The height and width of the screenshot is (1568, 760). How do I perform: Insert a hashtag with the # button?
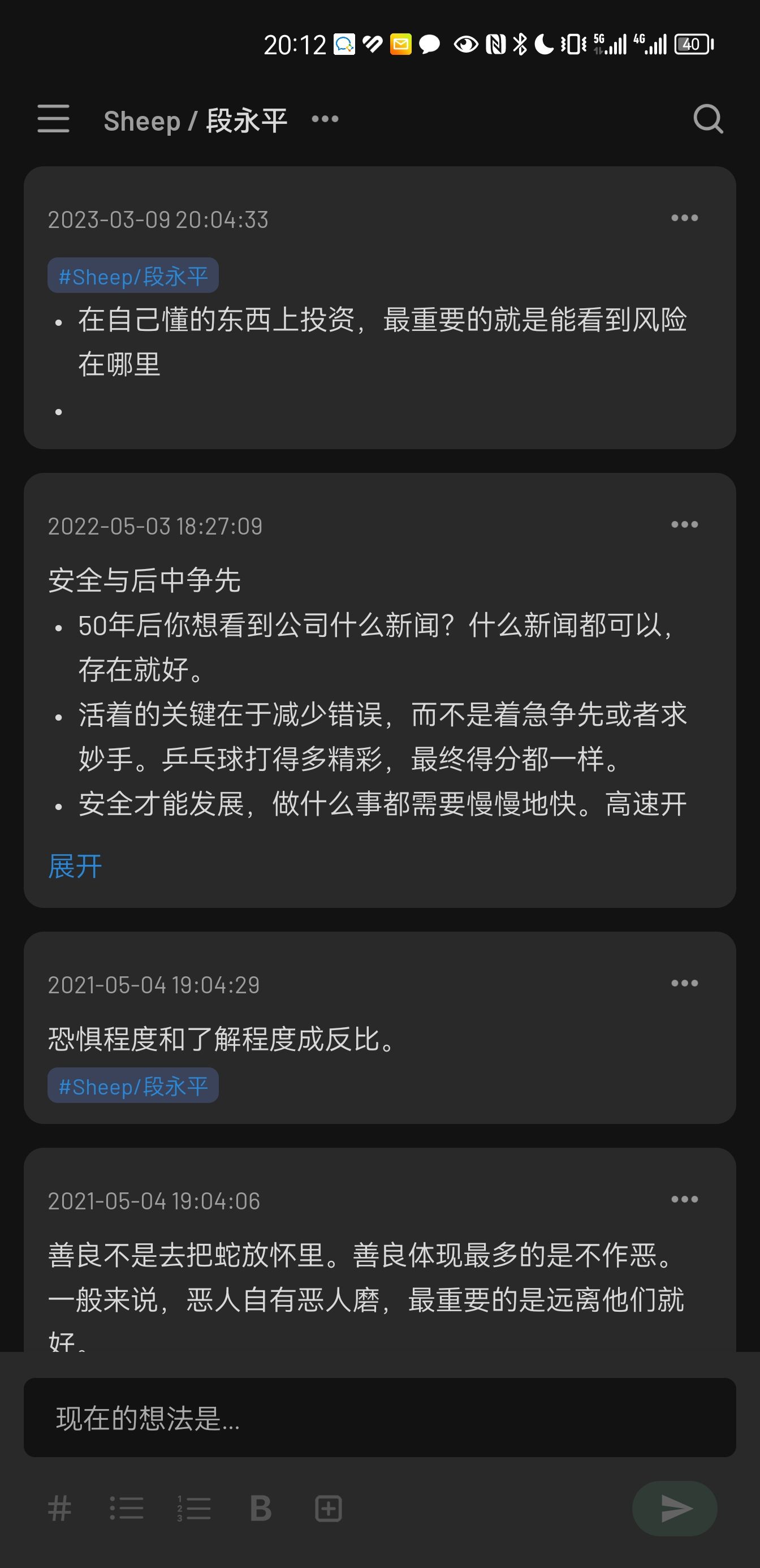point(59,1509)
